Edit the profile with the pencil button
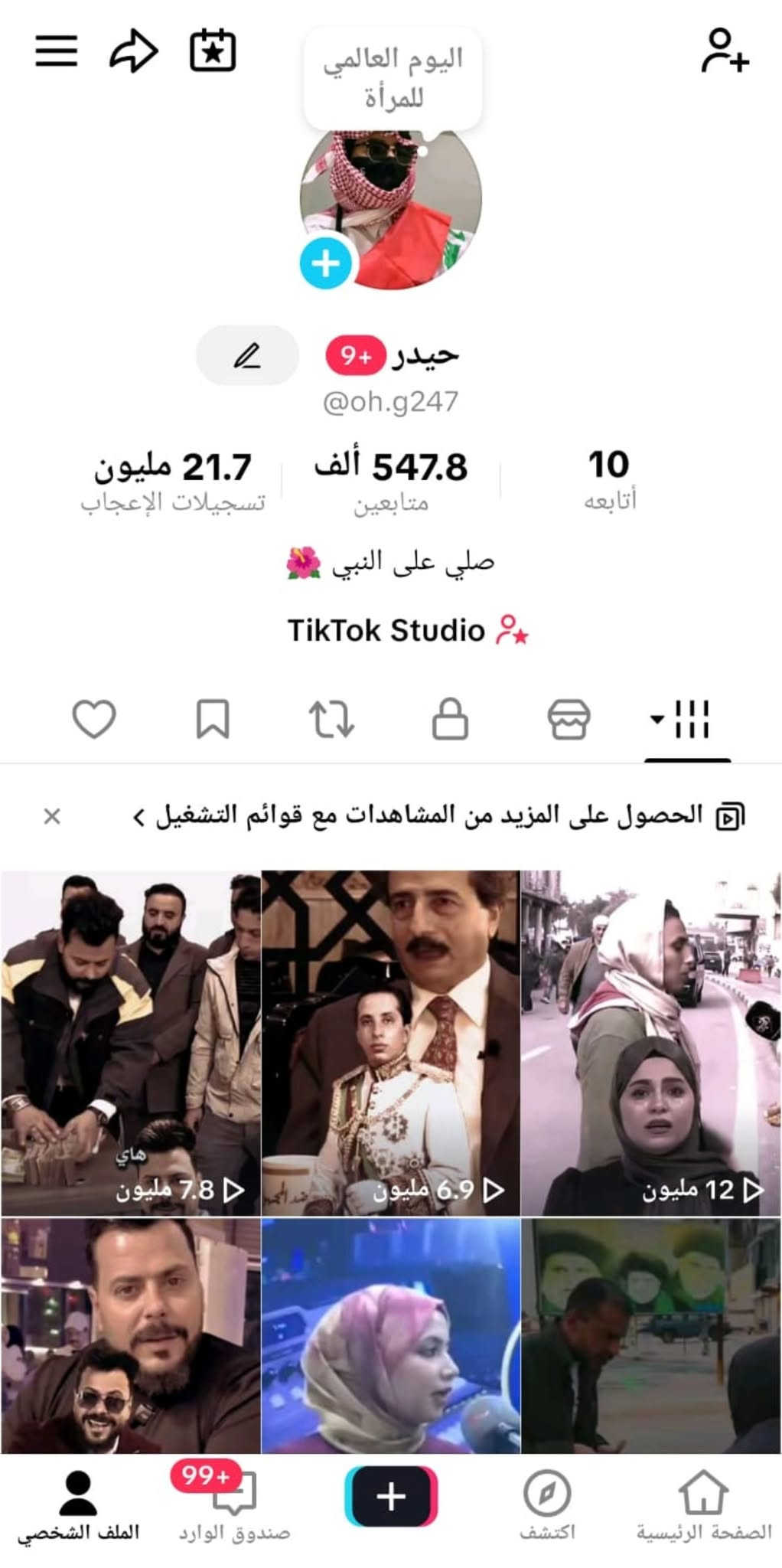Viewport: 782px width, 1568px height. [x=247, y=355]
